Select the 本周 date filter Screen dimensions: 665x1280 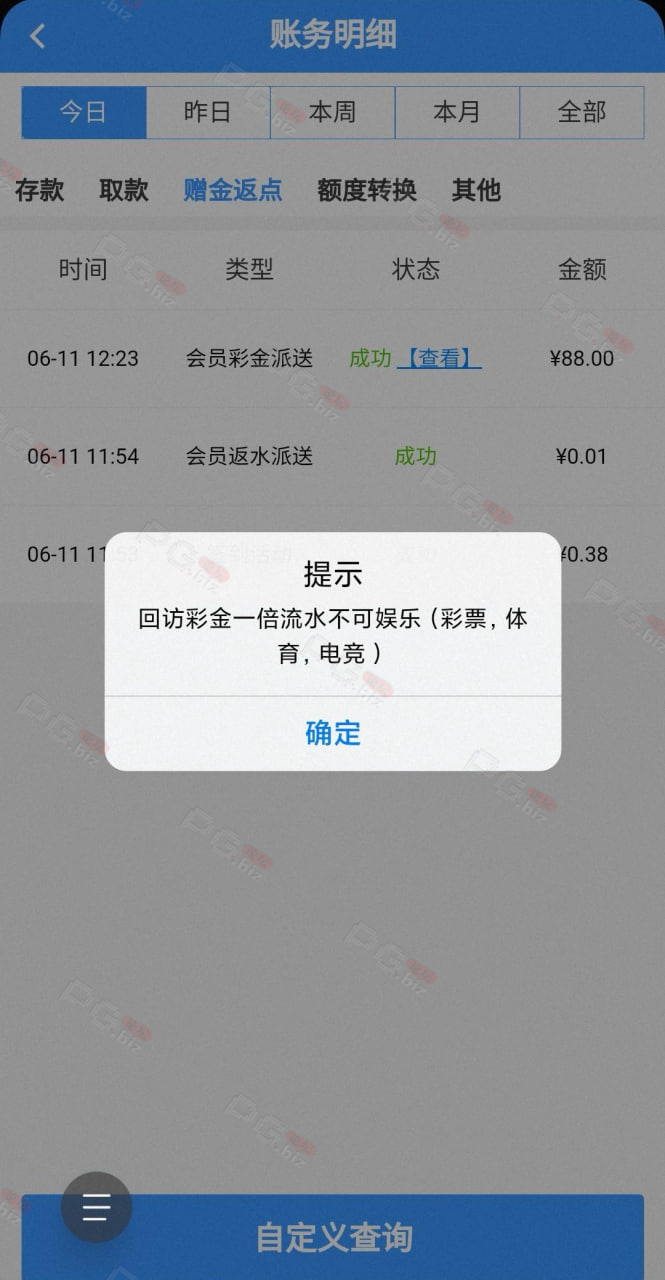click(x=332, y=112)
